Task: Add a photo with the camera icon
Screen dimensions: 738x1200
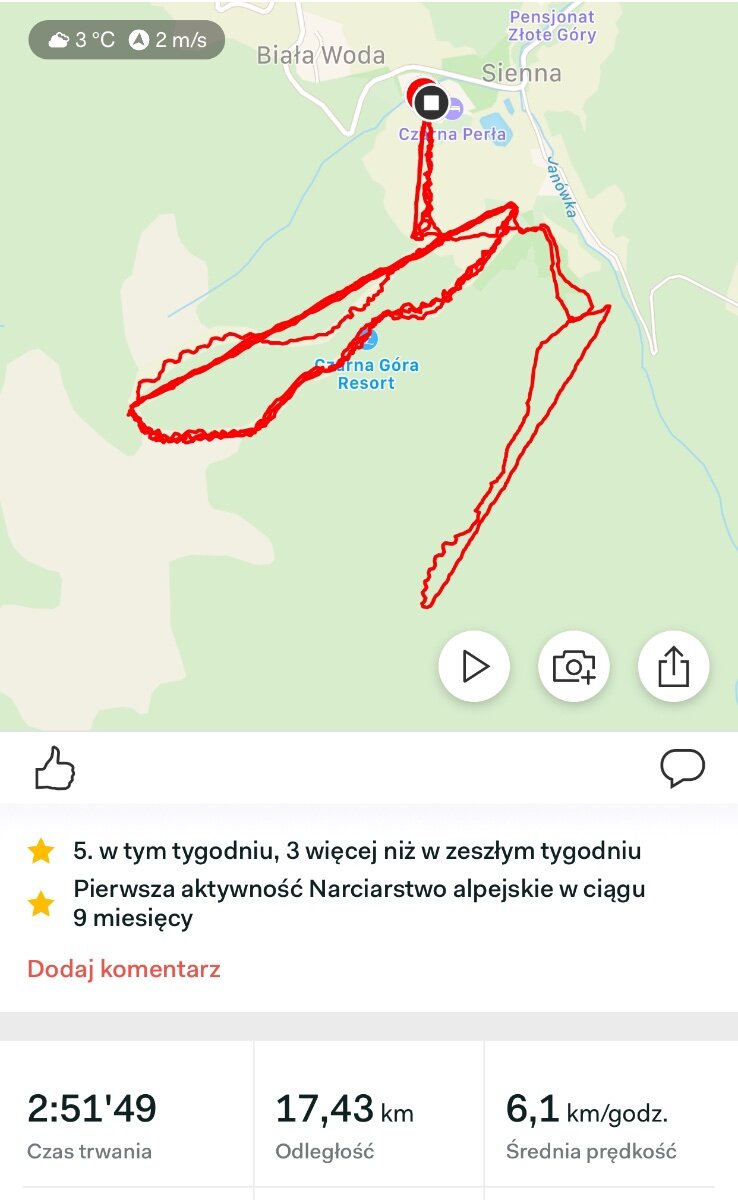Action: (574, 666)
